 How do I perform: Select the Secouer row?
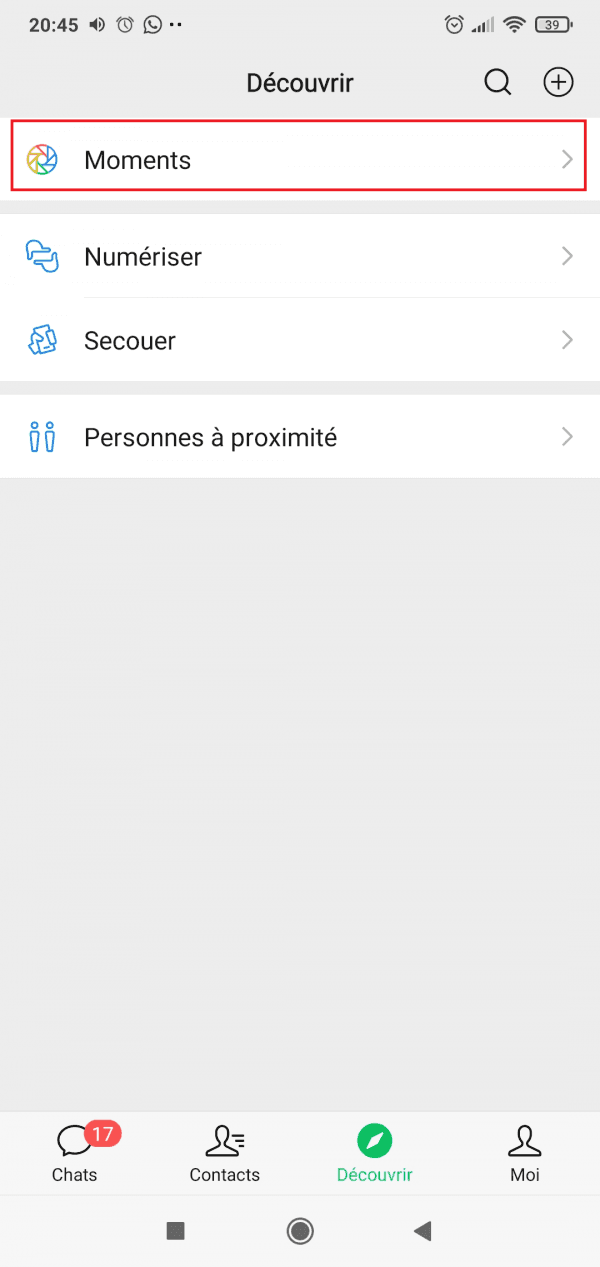click(x=300, y=340)
